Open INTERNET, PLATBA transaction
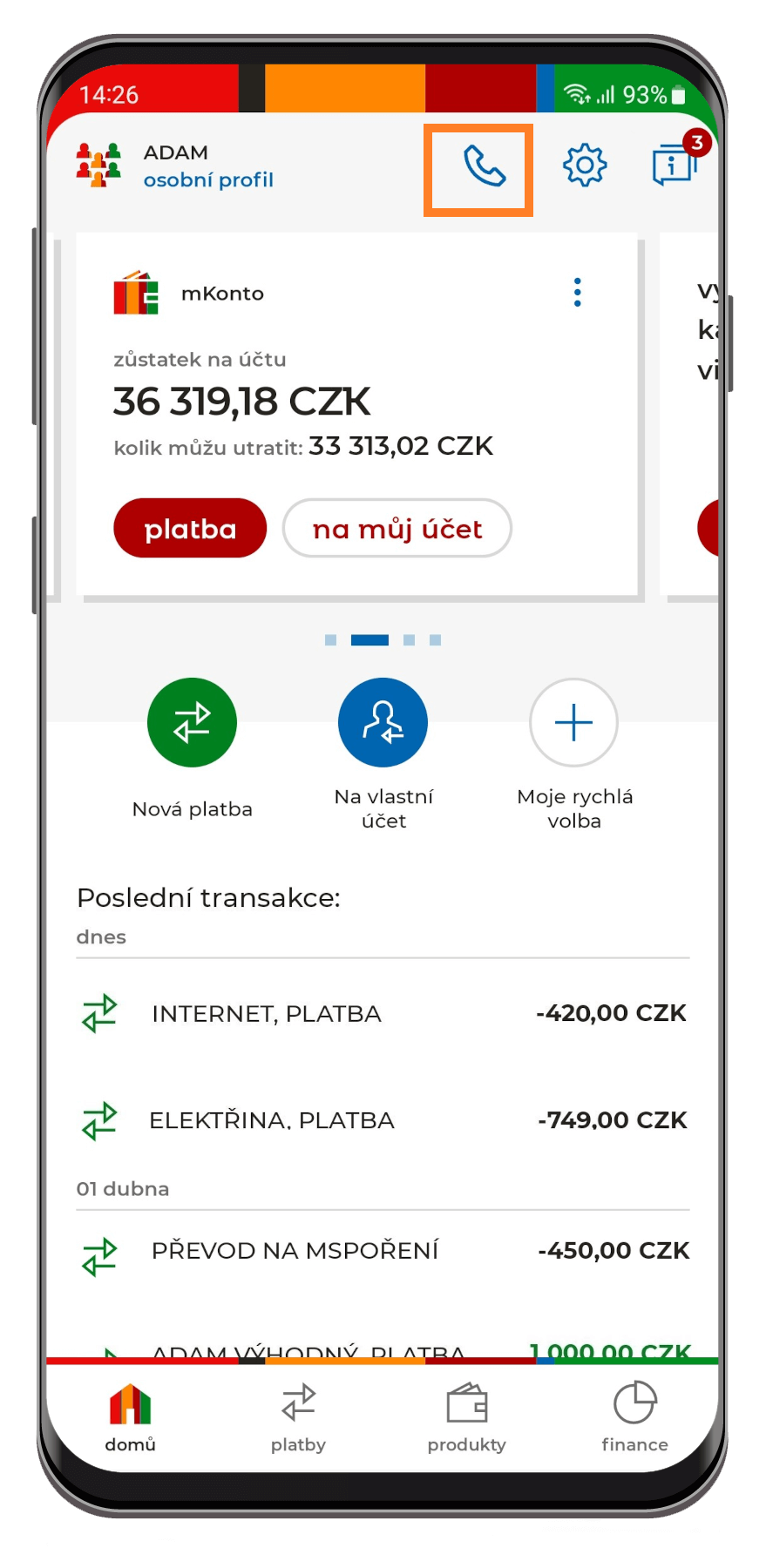The height and width of the screenshot is (1568, 766). coord(383,1013)
